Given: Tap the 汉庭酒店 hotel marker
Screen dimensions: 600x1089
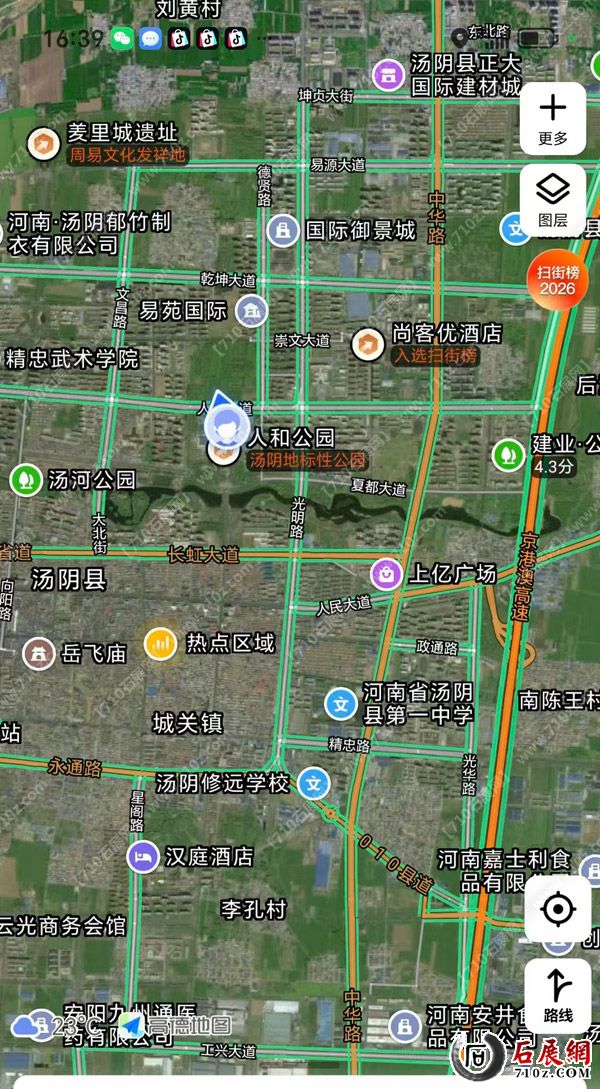Looking at the screenshot, I should [144, 856].
